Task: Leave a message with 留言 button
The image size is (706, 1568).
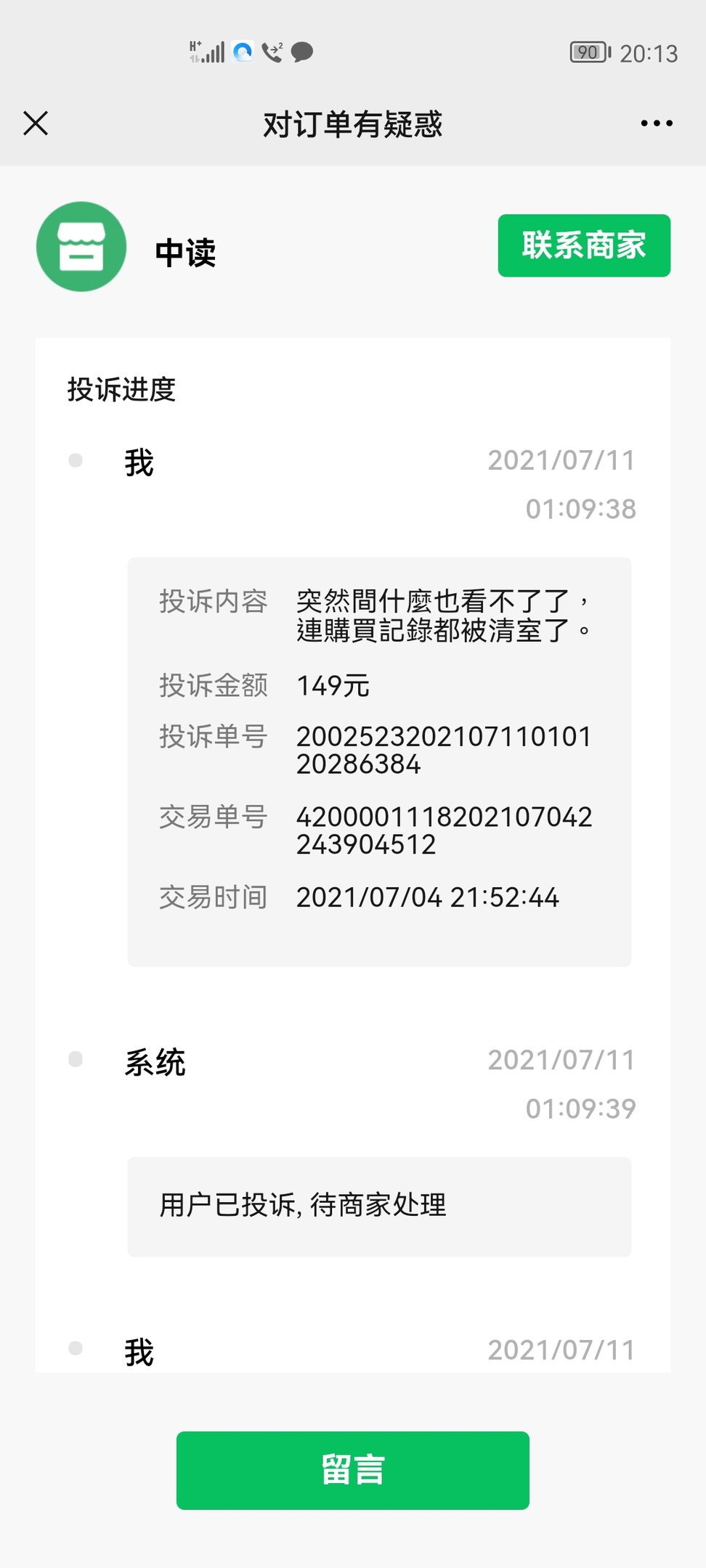Action: click(x=352, y=1470)
